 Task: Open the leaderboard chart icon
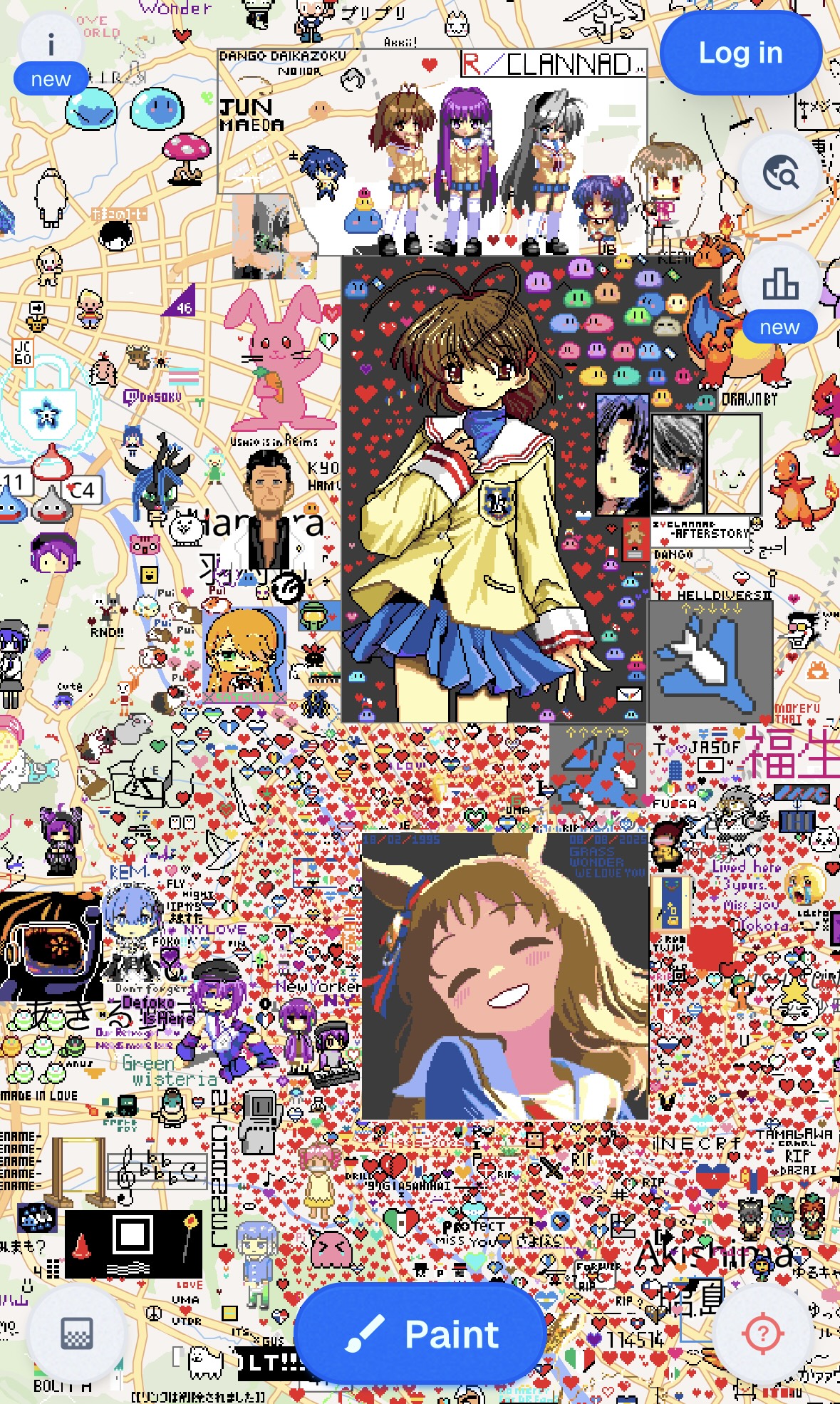pos(780,285)
